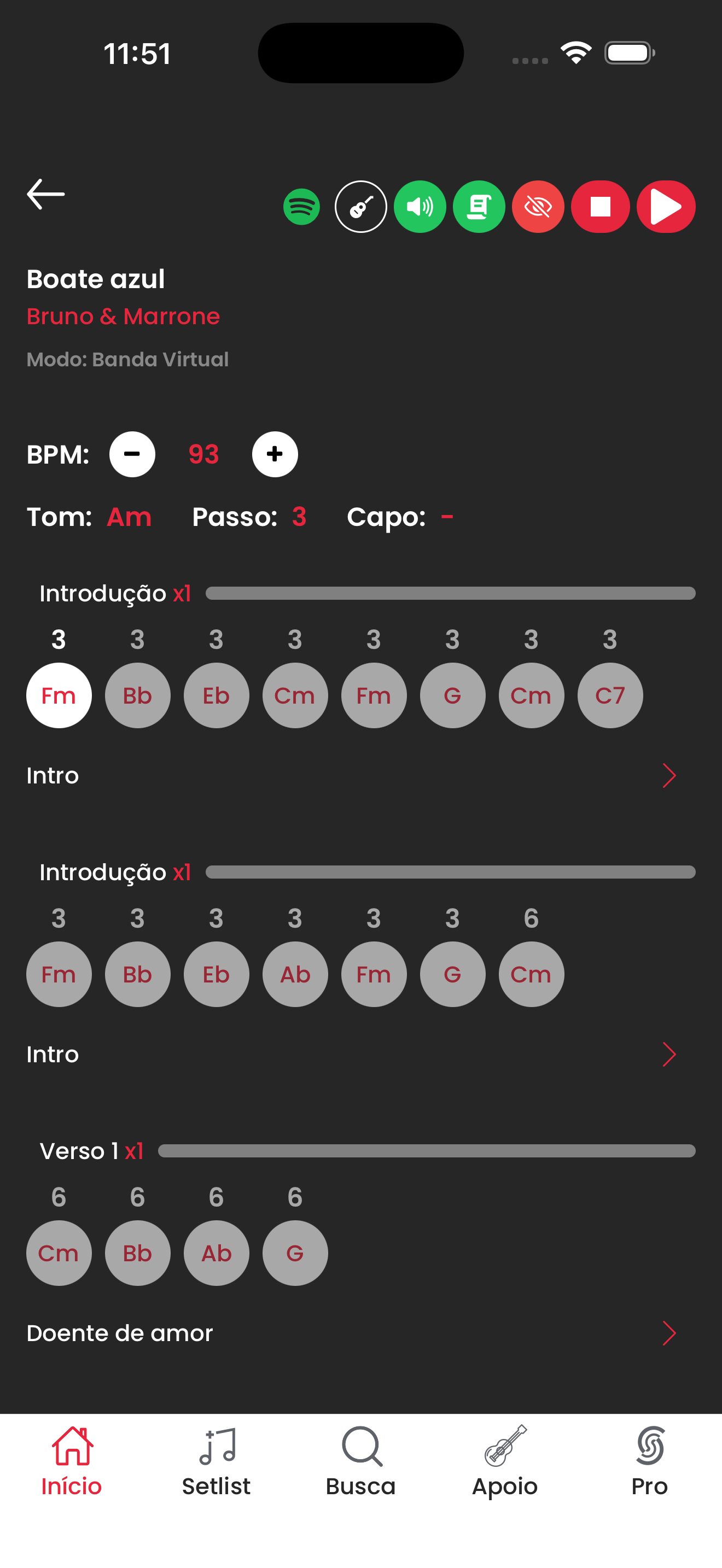The width and height of the screenshot is (722, 1568).
Task: Open the Pro tab
Action: coord(649,1462)
